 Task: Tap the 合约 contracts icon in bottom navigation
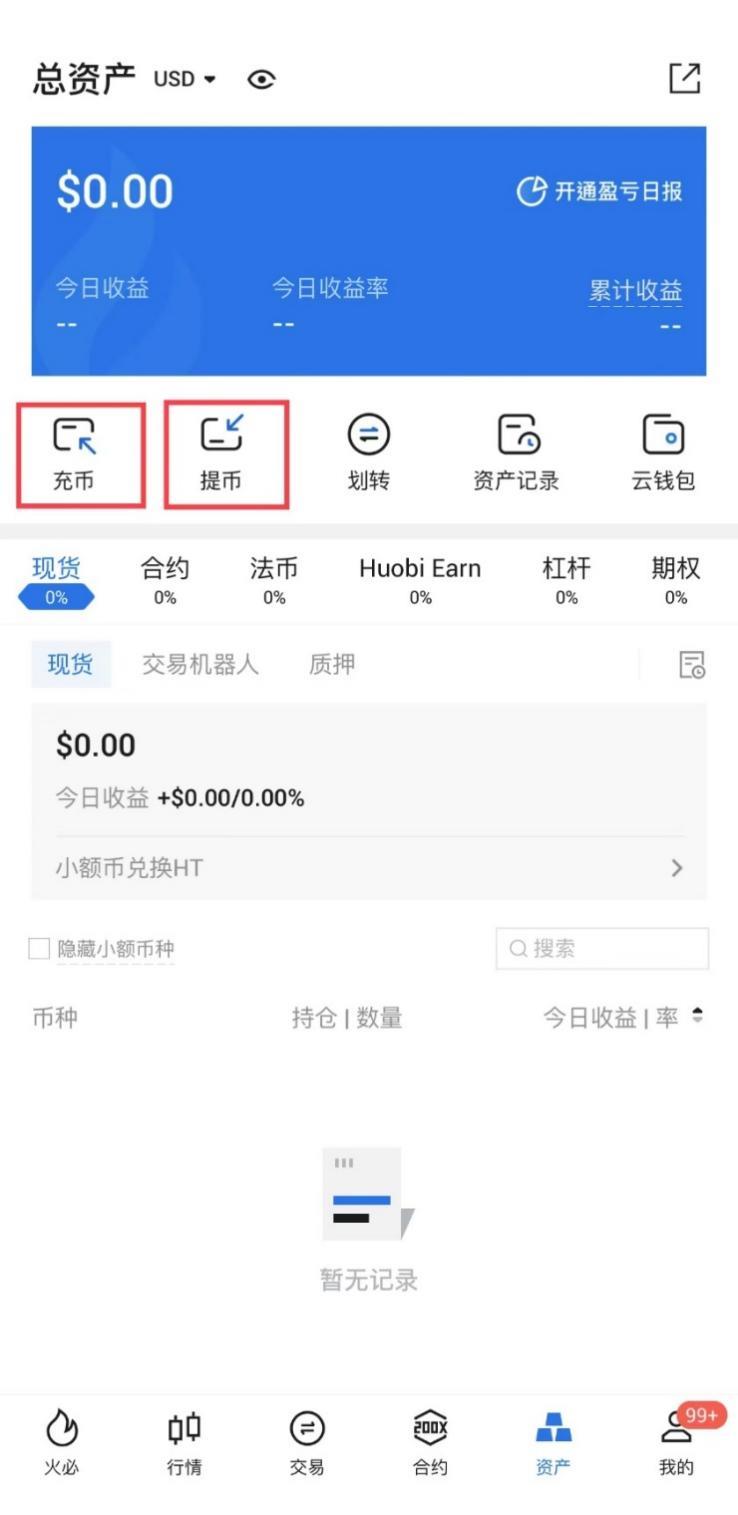tap(430, 1442)
